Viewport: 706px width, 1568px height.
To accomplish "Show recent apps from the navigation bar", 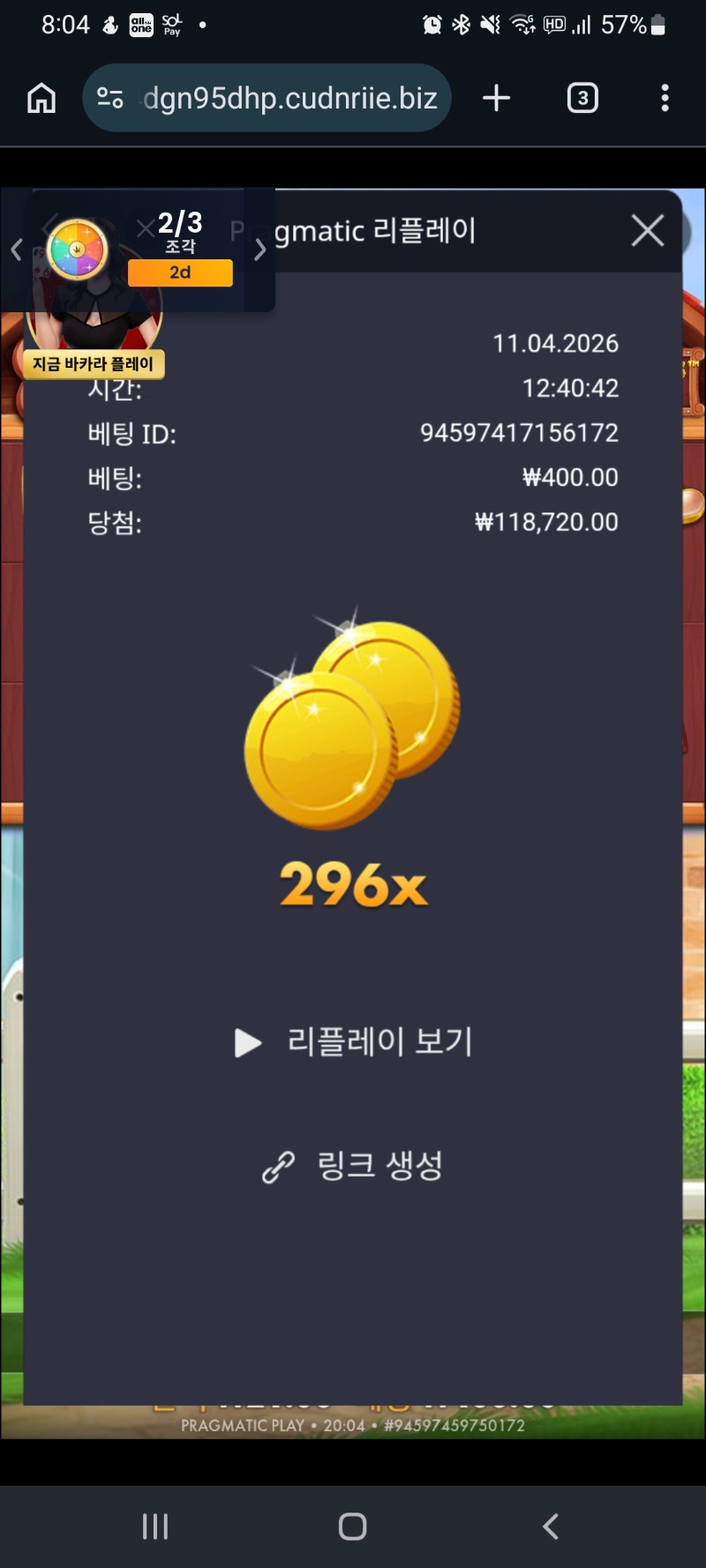I will [x=155, y=1526].
